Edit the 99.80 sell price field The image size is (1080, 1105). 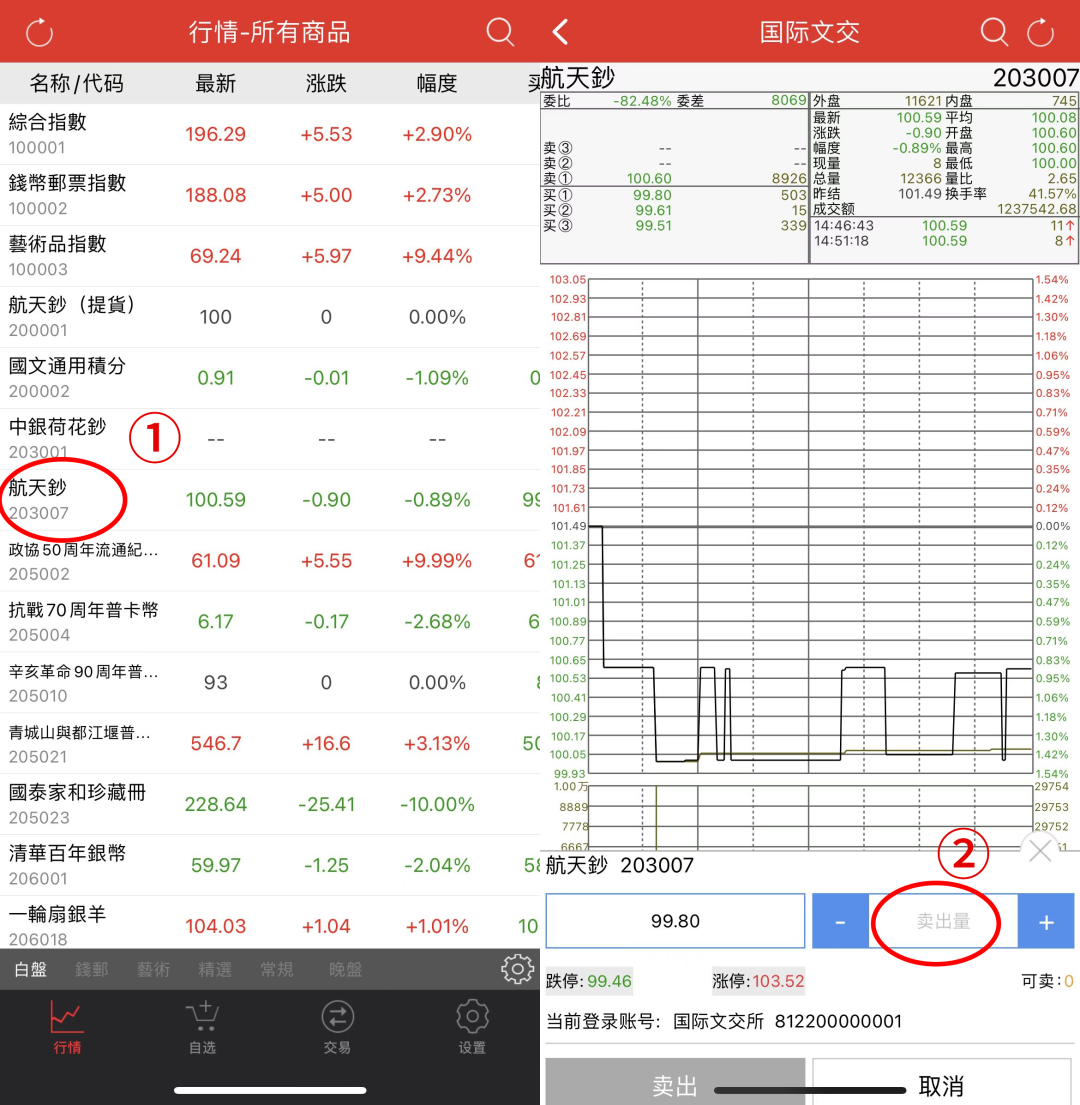tap(675, 921)
